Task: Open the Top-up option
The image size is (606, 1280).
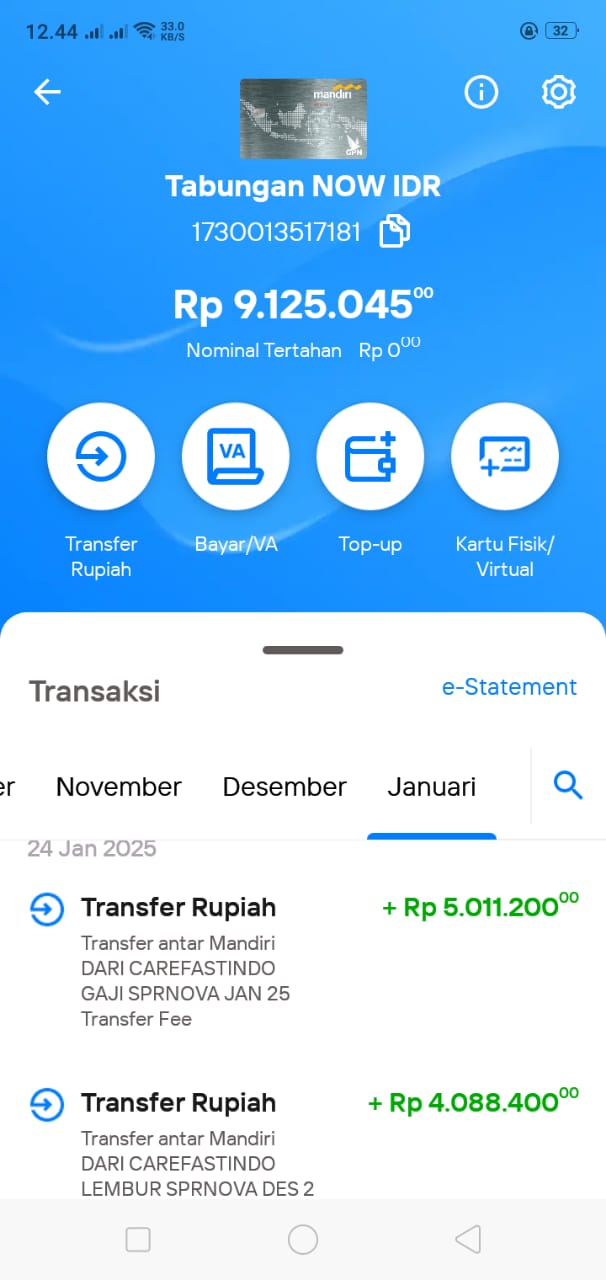Action: (370, 456)
